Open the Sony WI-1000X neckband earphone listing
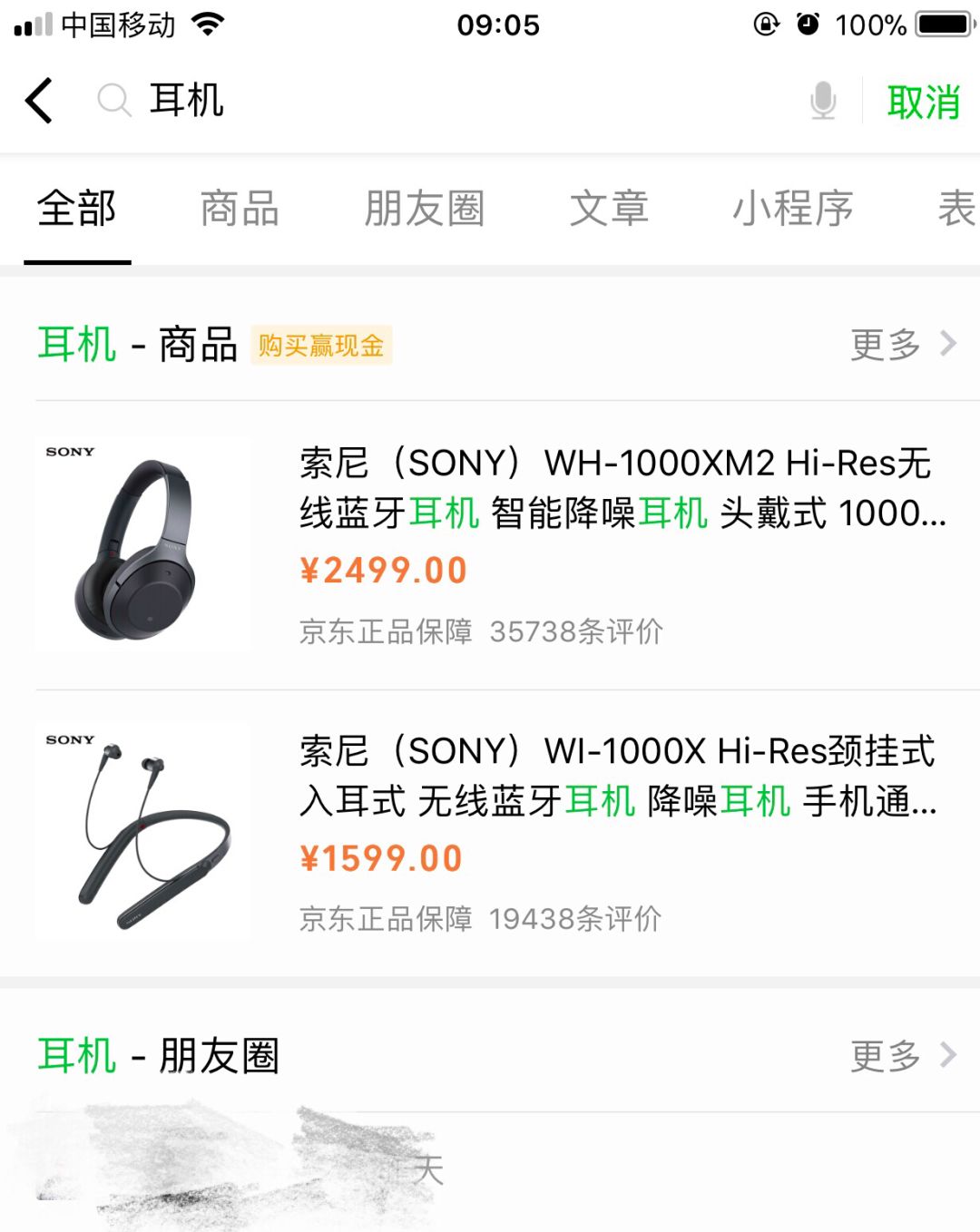980x1232 pixels. pos(508,833)
